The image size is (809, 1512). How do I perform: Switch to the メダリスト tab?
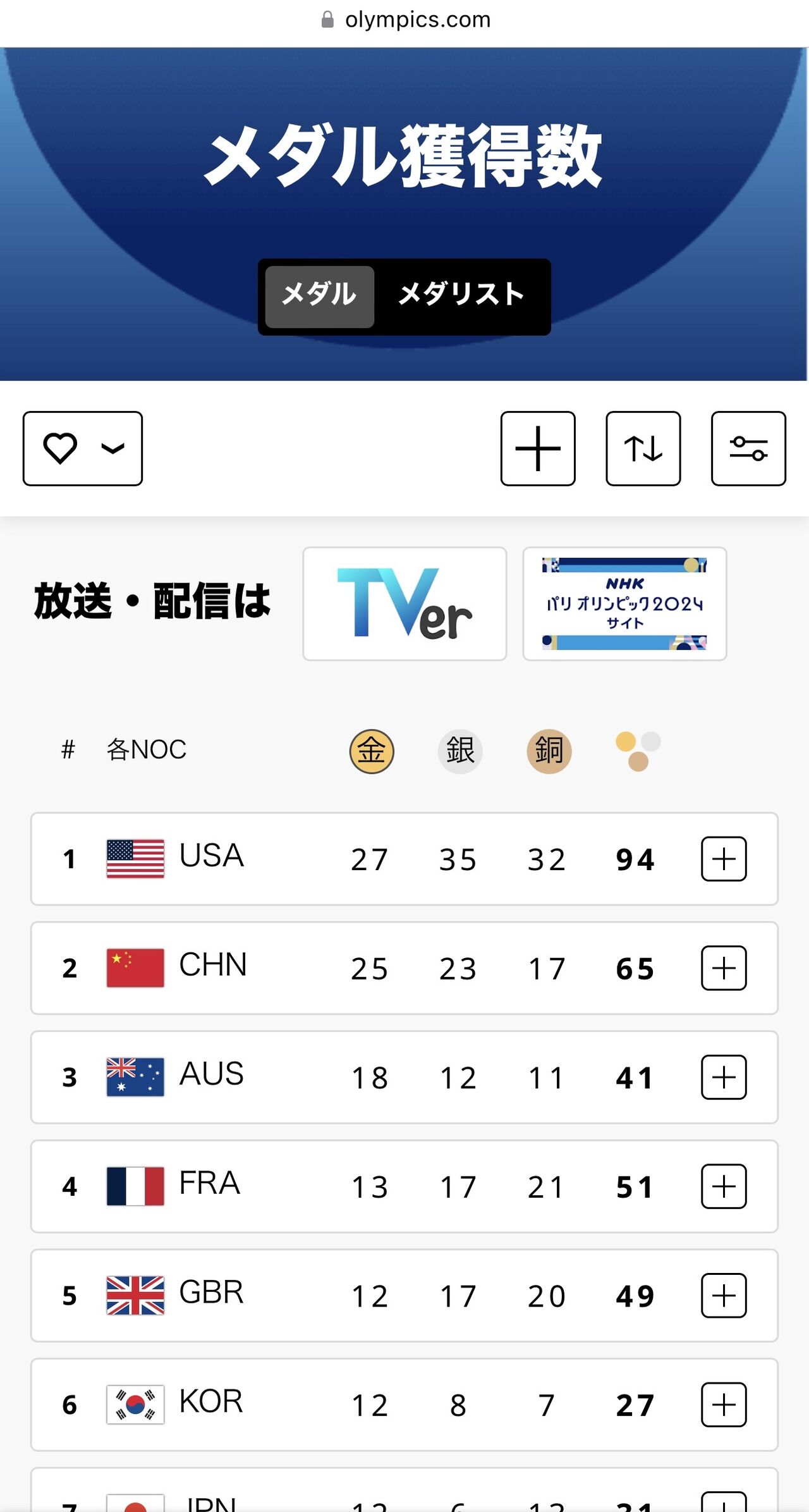(x=461, y=296)
